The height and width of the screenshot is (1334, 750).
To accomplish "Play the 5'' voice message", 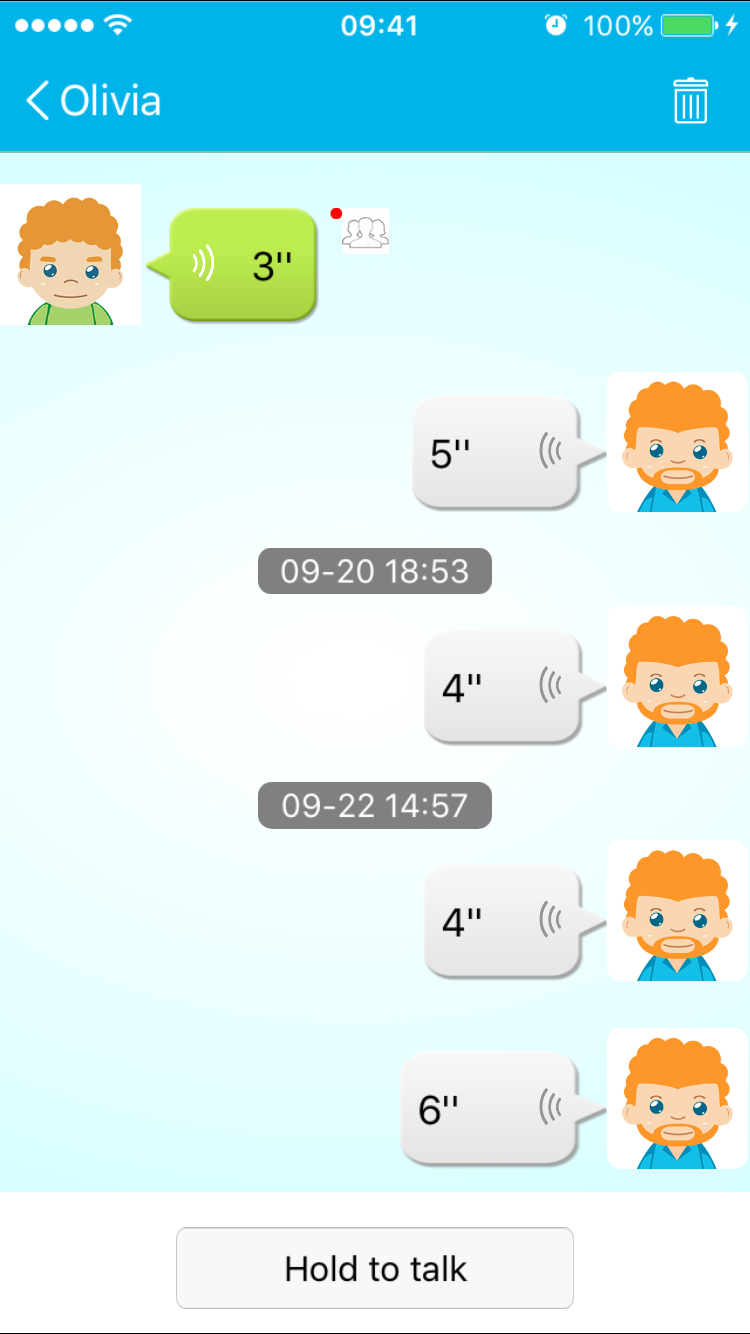I will click(497, 453).
